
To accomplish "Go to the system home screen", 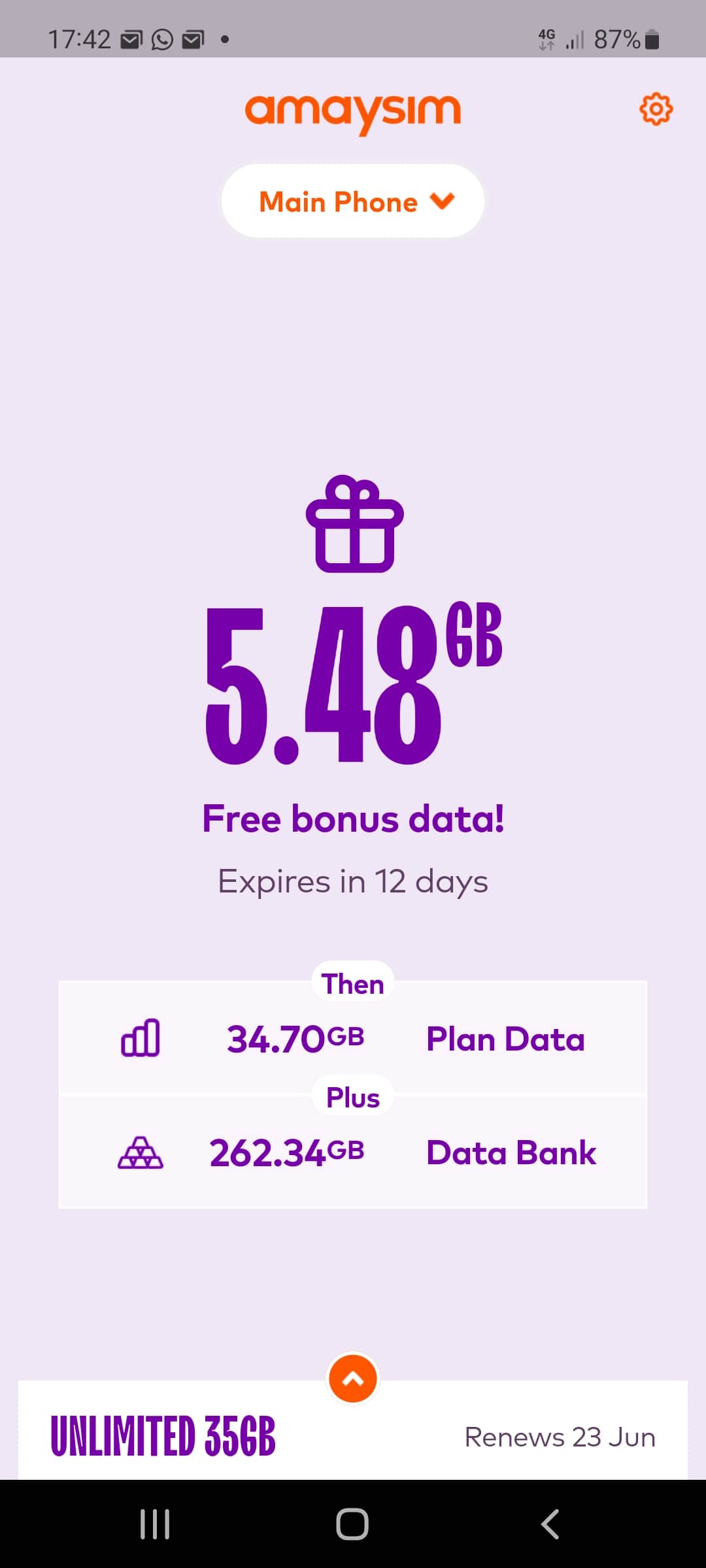I will pos(352,1524).
